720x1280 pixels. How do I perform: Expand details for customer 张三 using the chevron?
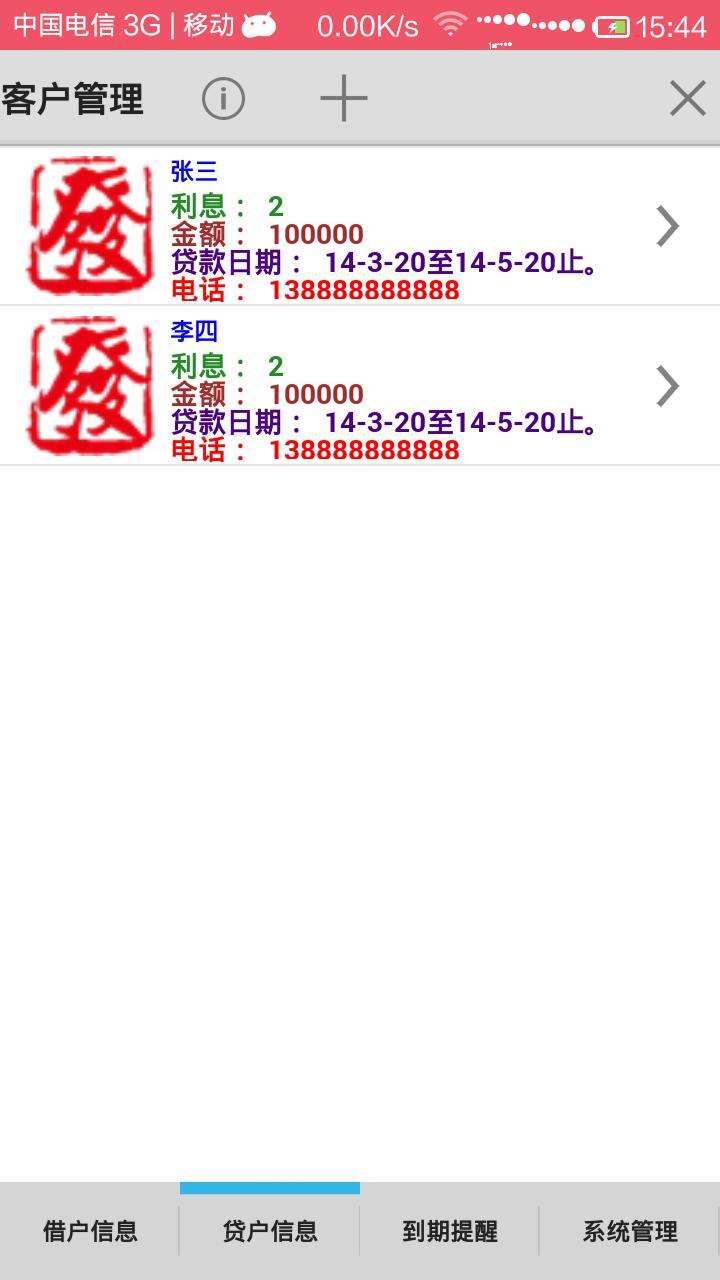click(x=668, y=226)
